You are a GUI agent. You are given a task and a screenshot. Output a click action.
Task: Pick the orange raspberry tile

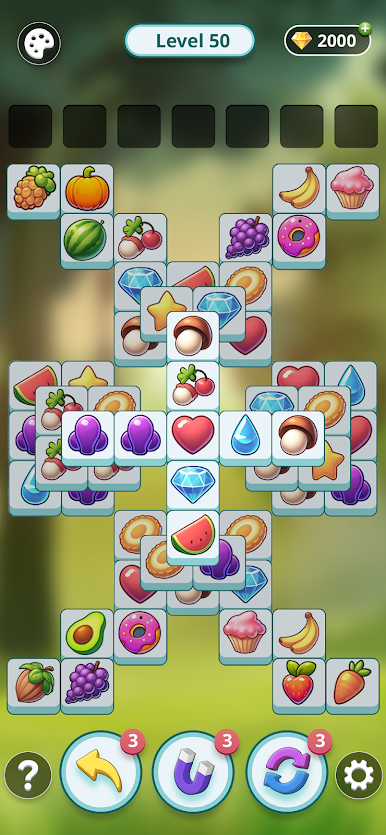(34, 190)
